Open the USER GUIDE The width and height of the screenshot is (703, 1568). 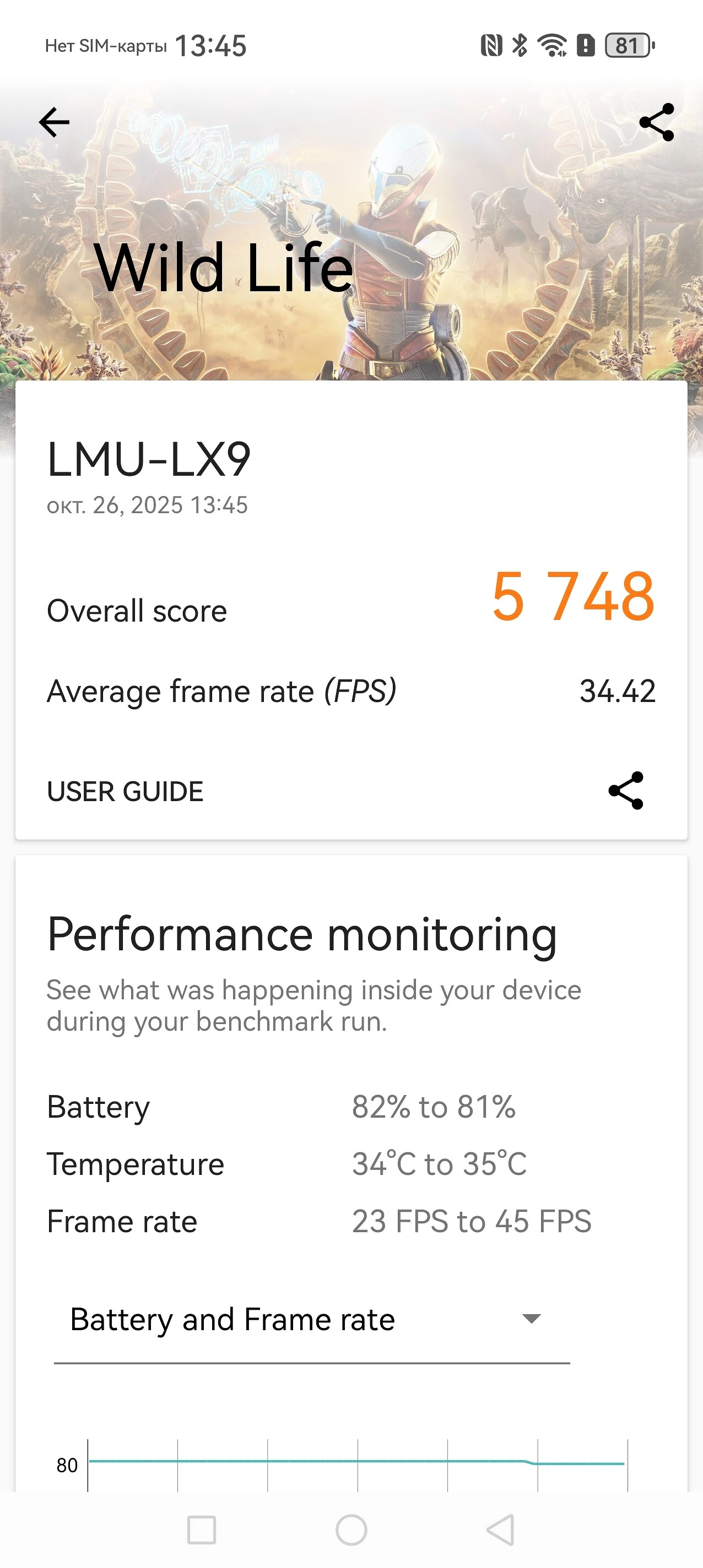126,791
